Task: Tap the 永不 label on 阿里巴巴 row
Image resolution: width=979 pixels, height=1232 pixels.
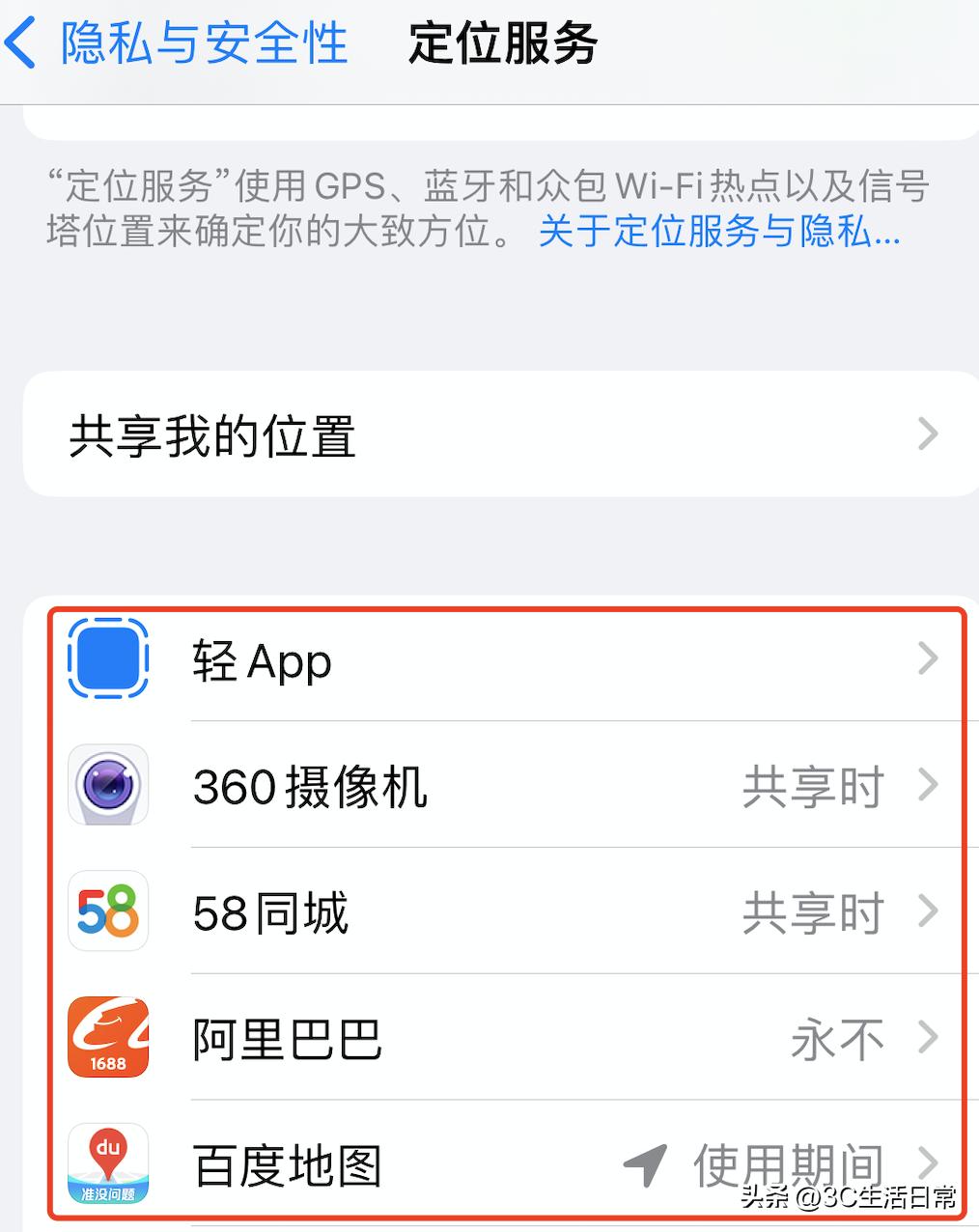Action: pyautogui.click(x=834, y=1039)
